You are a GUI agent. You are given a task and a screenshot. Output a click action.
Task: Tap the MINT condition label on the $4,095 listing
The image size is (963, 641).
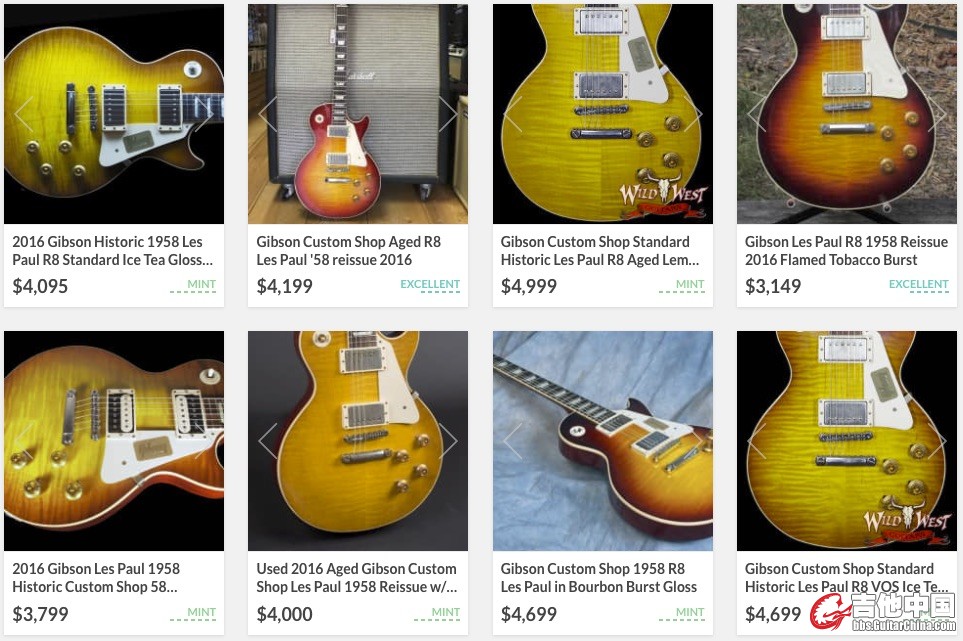(201, 285)
